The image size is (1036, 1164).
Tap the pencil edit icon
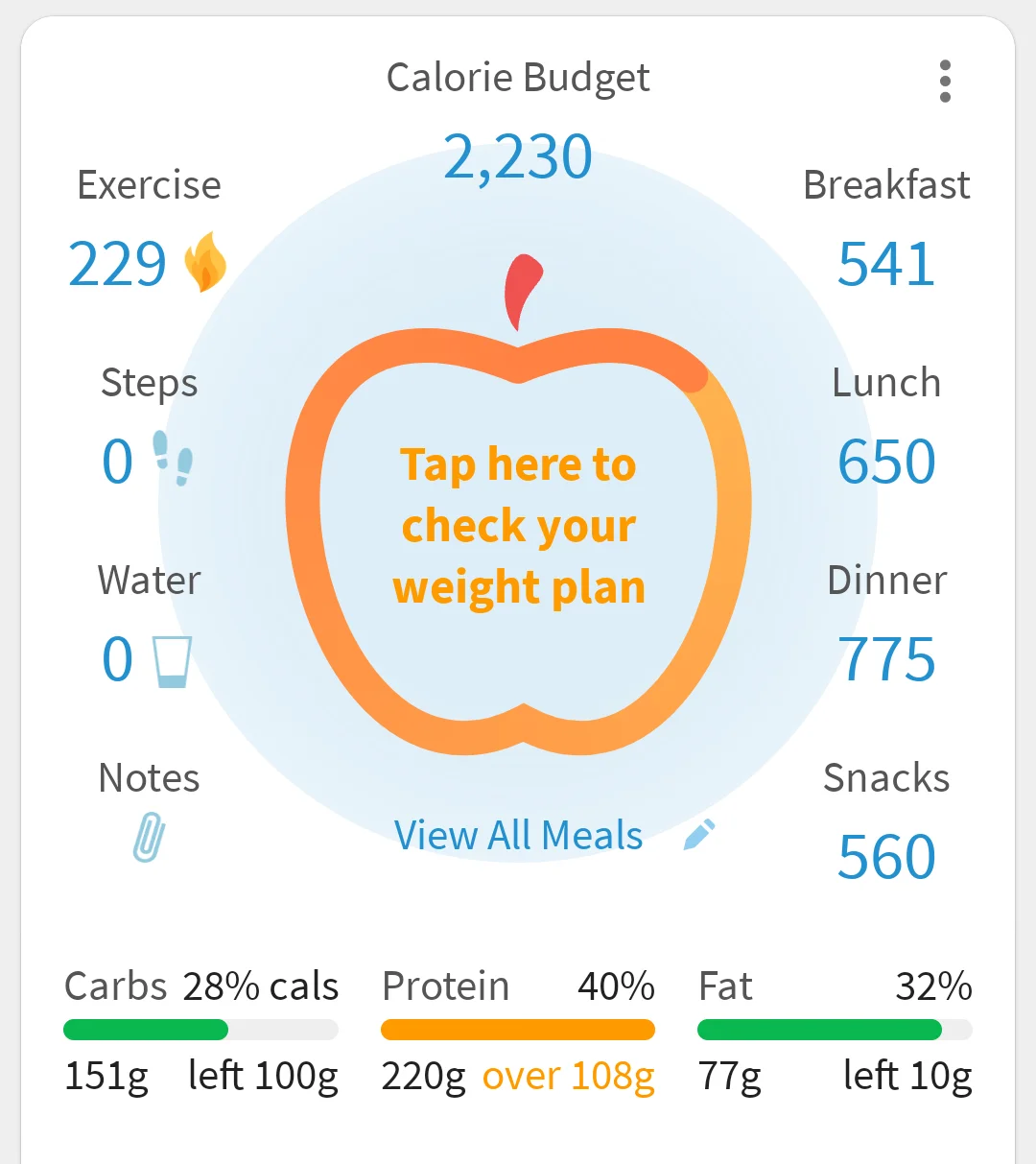[x=699, y=835]
